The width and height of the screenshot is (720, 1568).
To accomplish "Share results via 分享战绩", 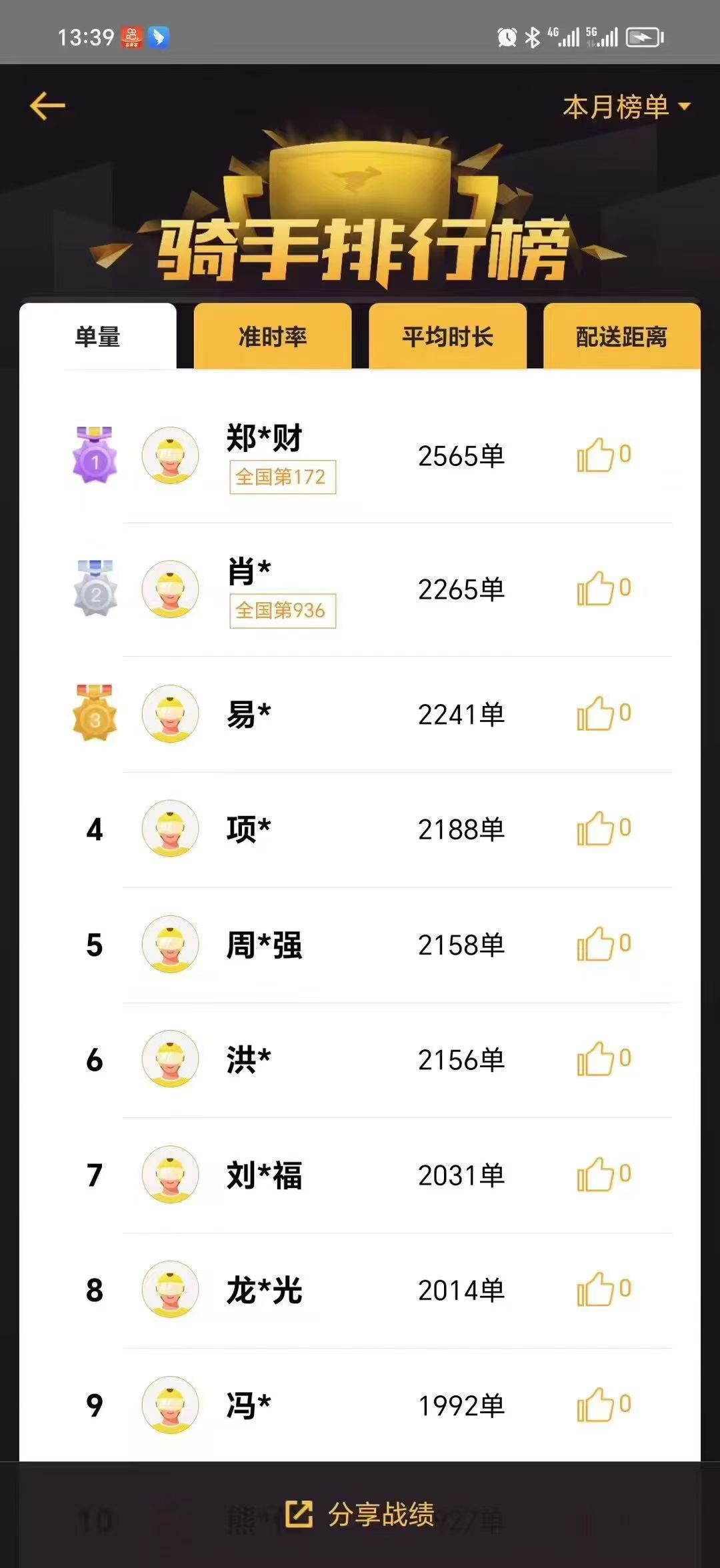I will pos(361,1514).
